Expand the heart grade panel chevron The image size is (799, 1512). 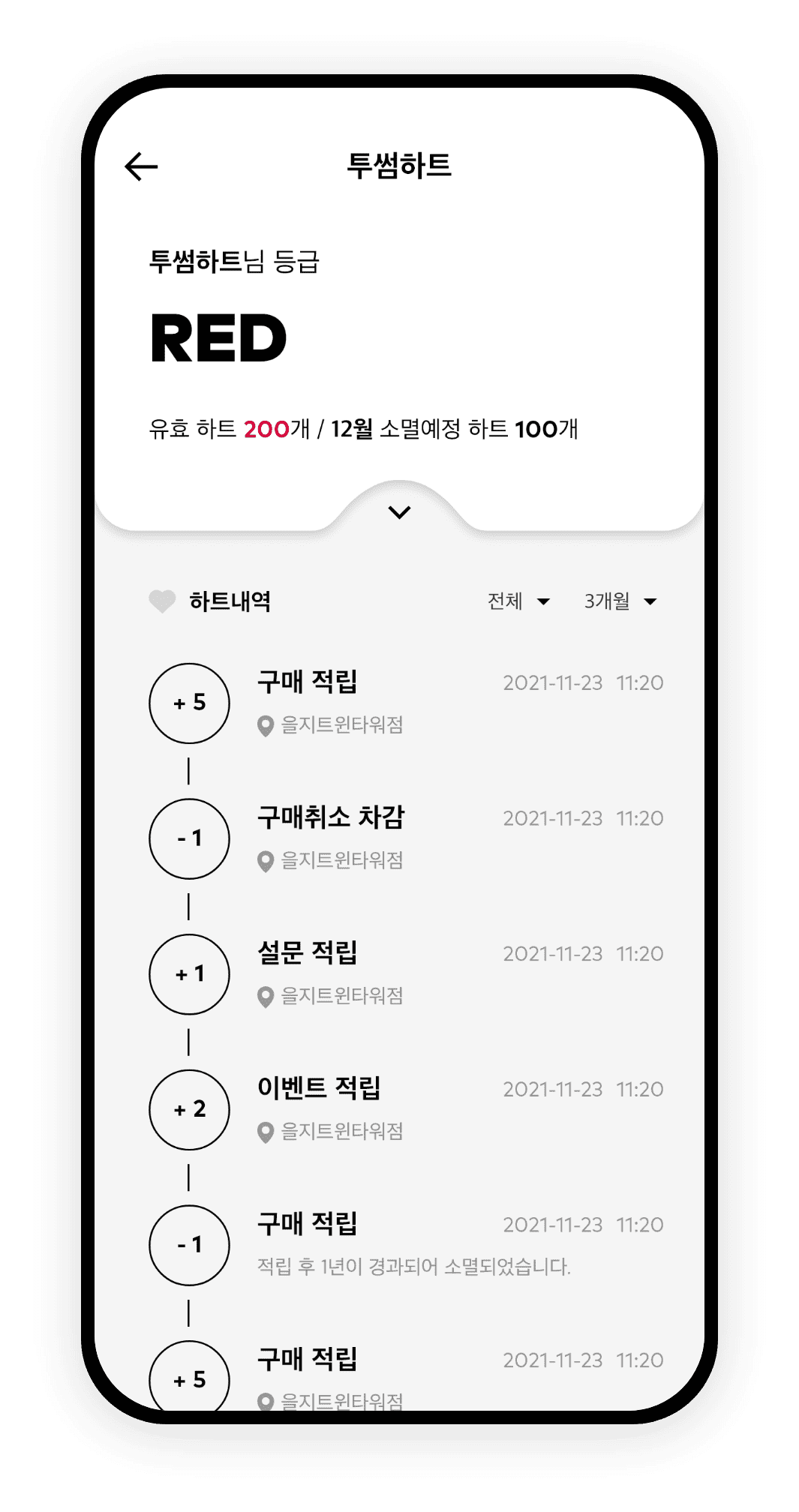point(399,512)
